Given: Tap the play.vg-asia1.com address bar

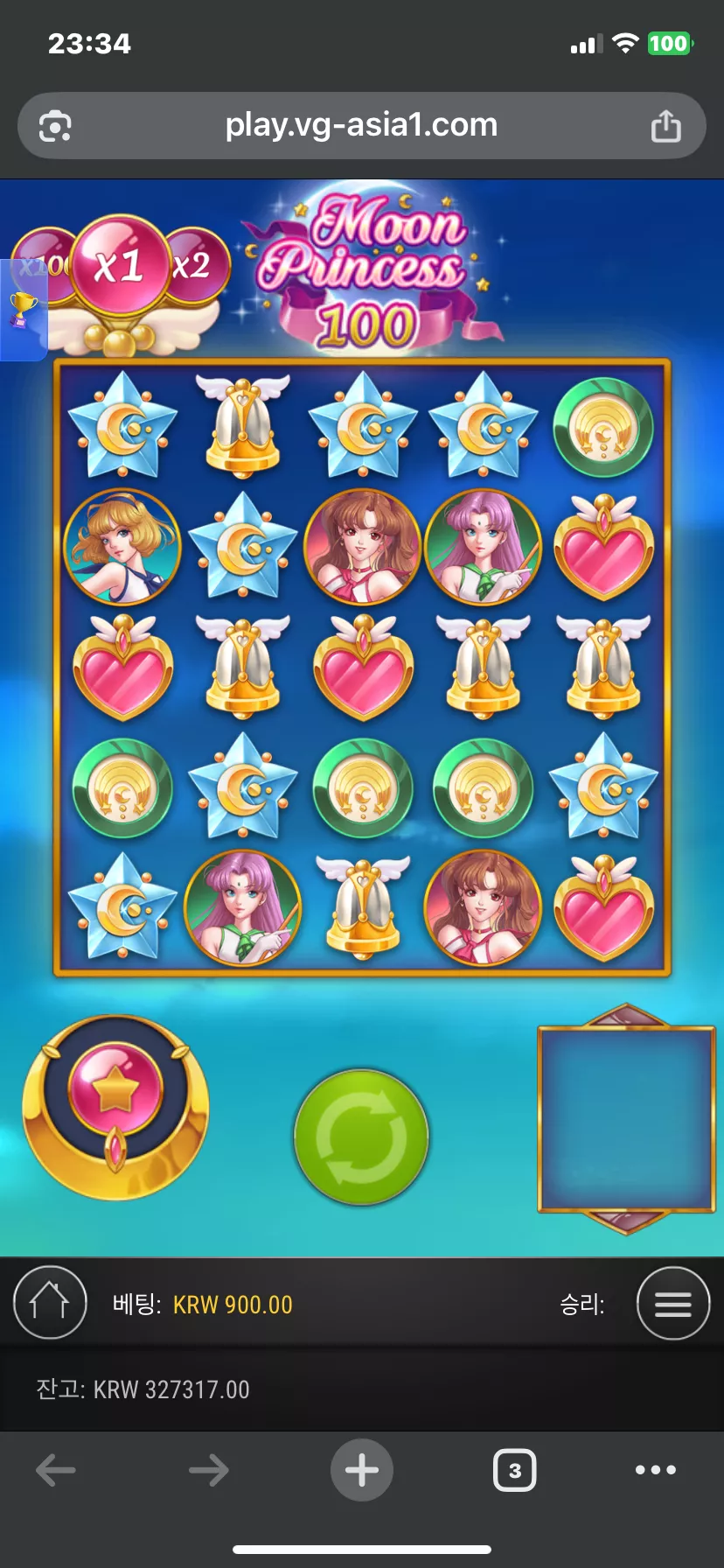Looking at the screenshot, I should coord(361,125).
